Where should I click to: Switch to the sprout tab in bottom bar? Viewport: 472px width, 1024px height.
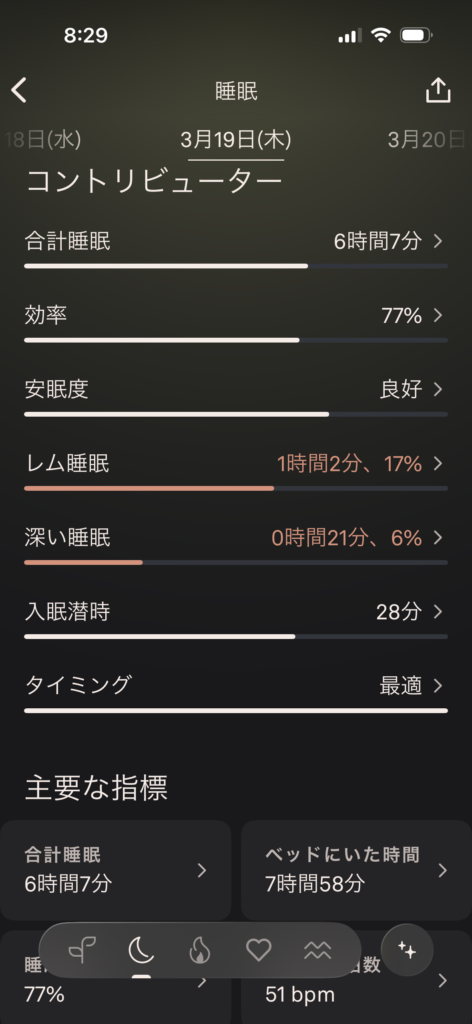tap(82, 950)
